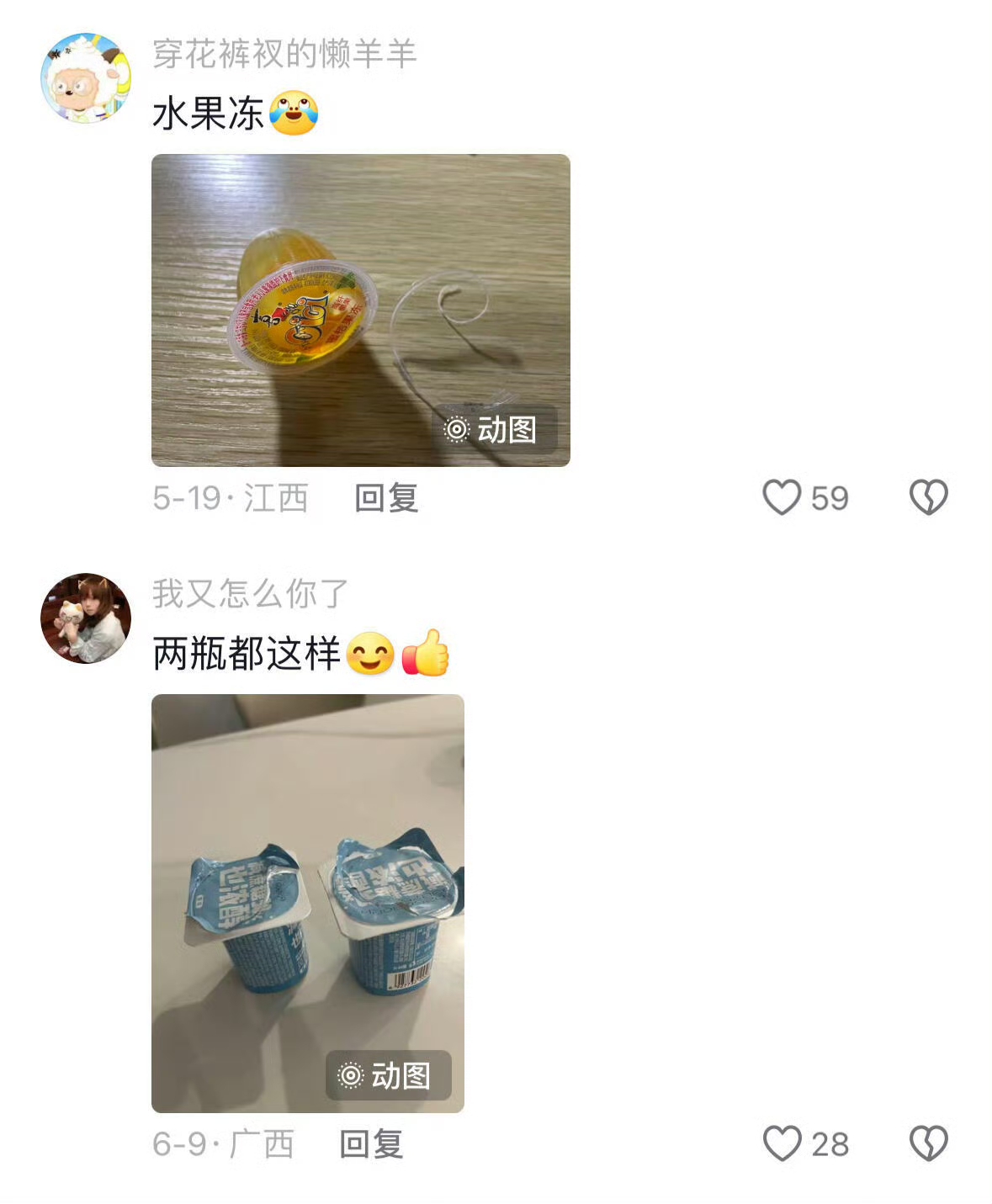The width and height of the screenshot is (992, 1204).
Task: Open avatar of 穿花裤衩的懒羊羊
Action: tap(86, 78)
